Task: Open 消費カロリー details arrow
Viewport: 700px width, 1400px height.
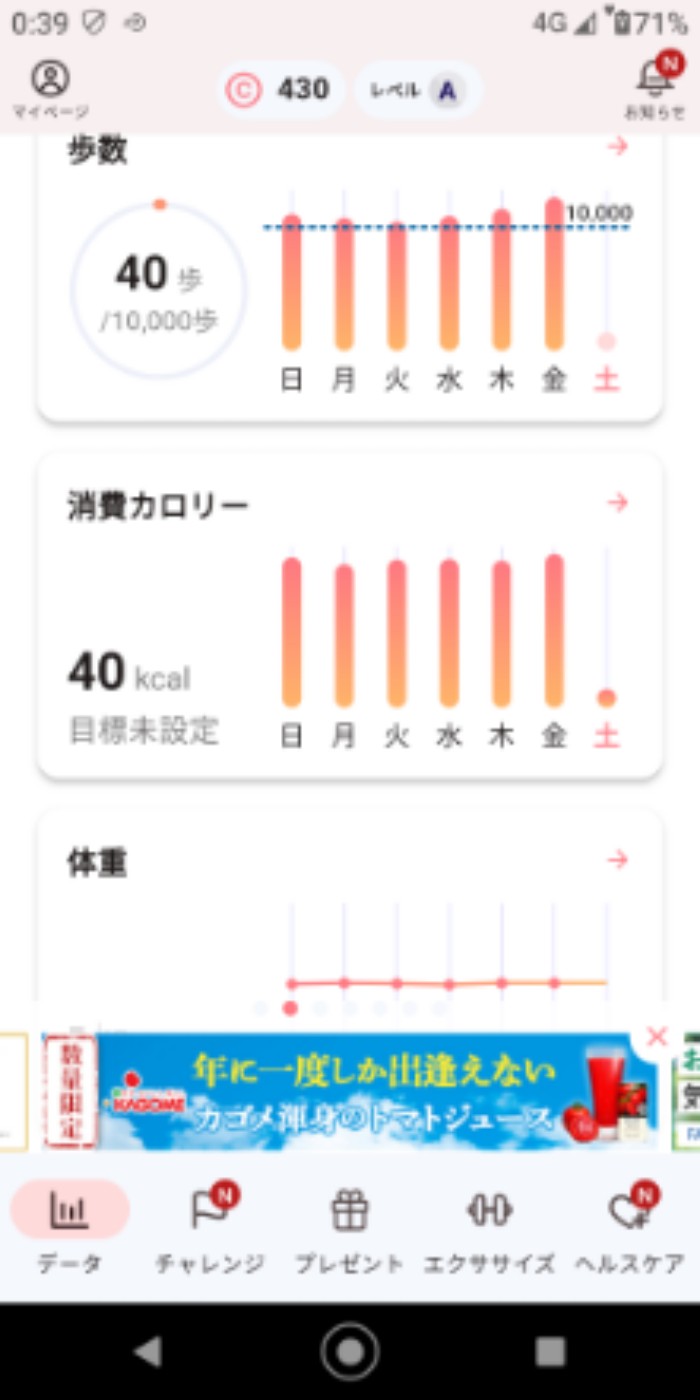Action: [618, 502]
